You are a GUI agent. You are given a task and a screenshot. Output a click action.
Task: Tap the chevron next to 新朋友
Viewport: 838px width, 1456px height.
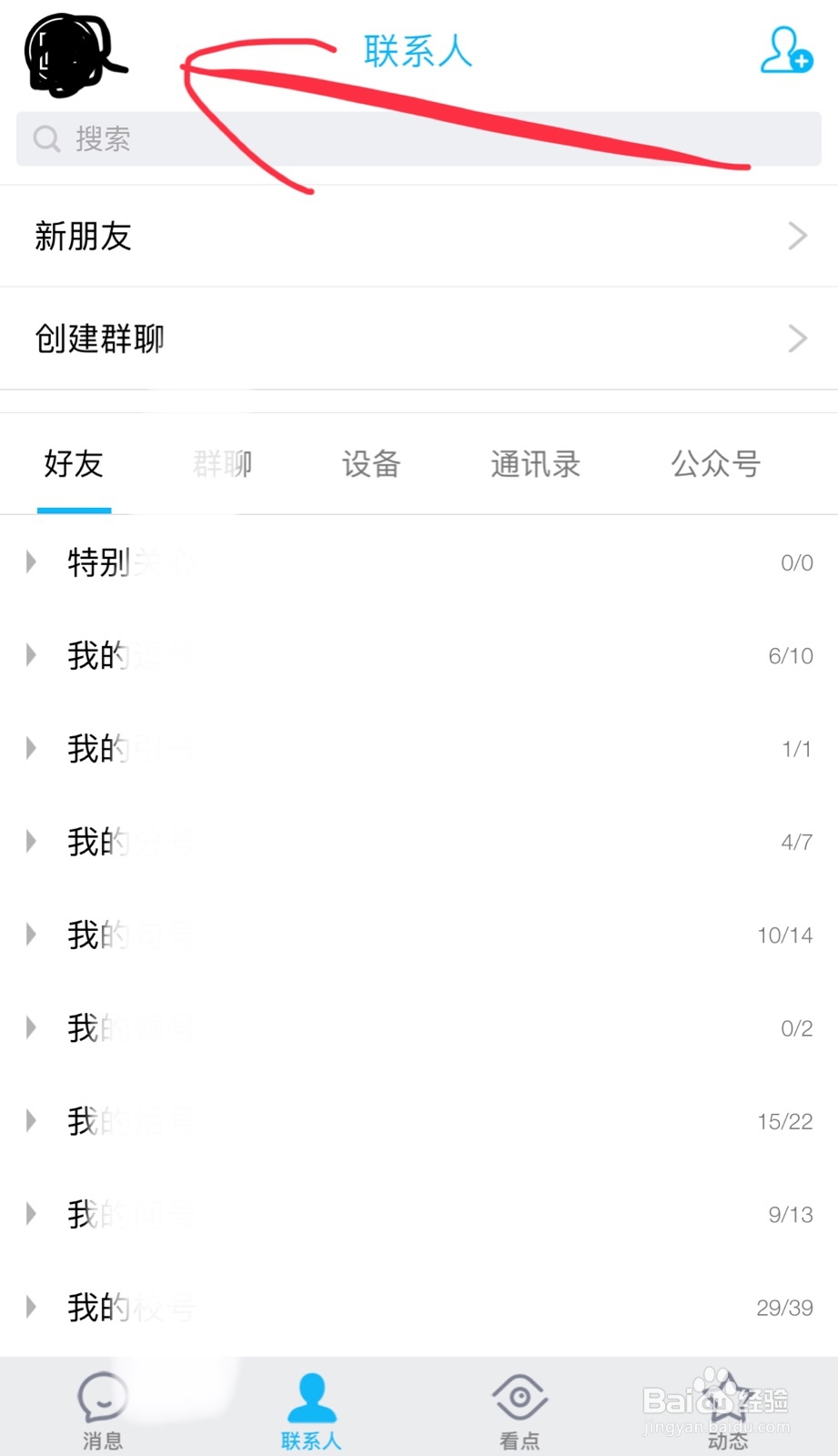(x=796, y=236)
